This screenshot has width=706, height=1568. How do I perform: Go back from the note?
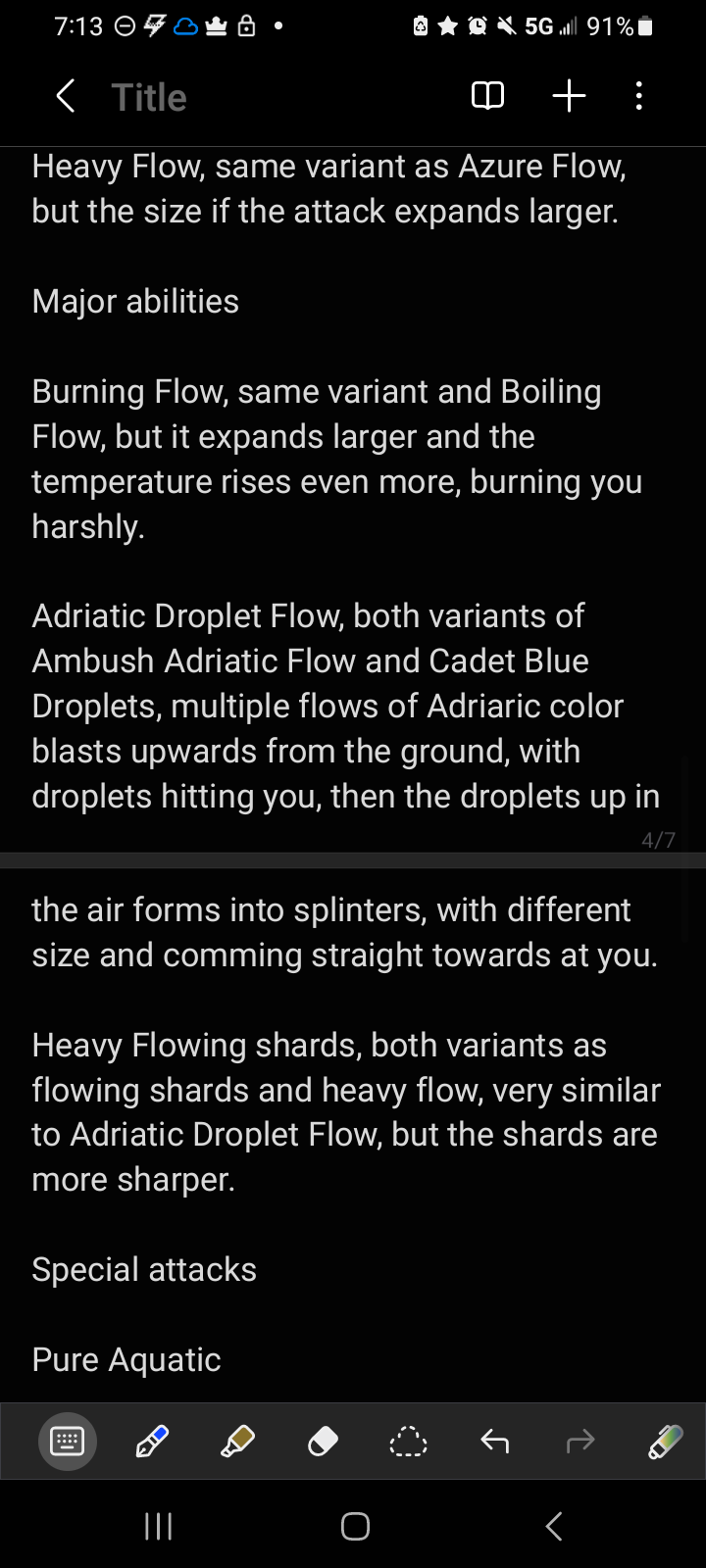66,96
